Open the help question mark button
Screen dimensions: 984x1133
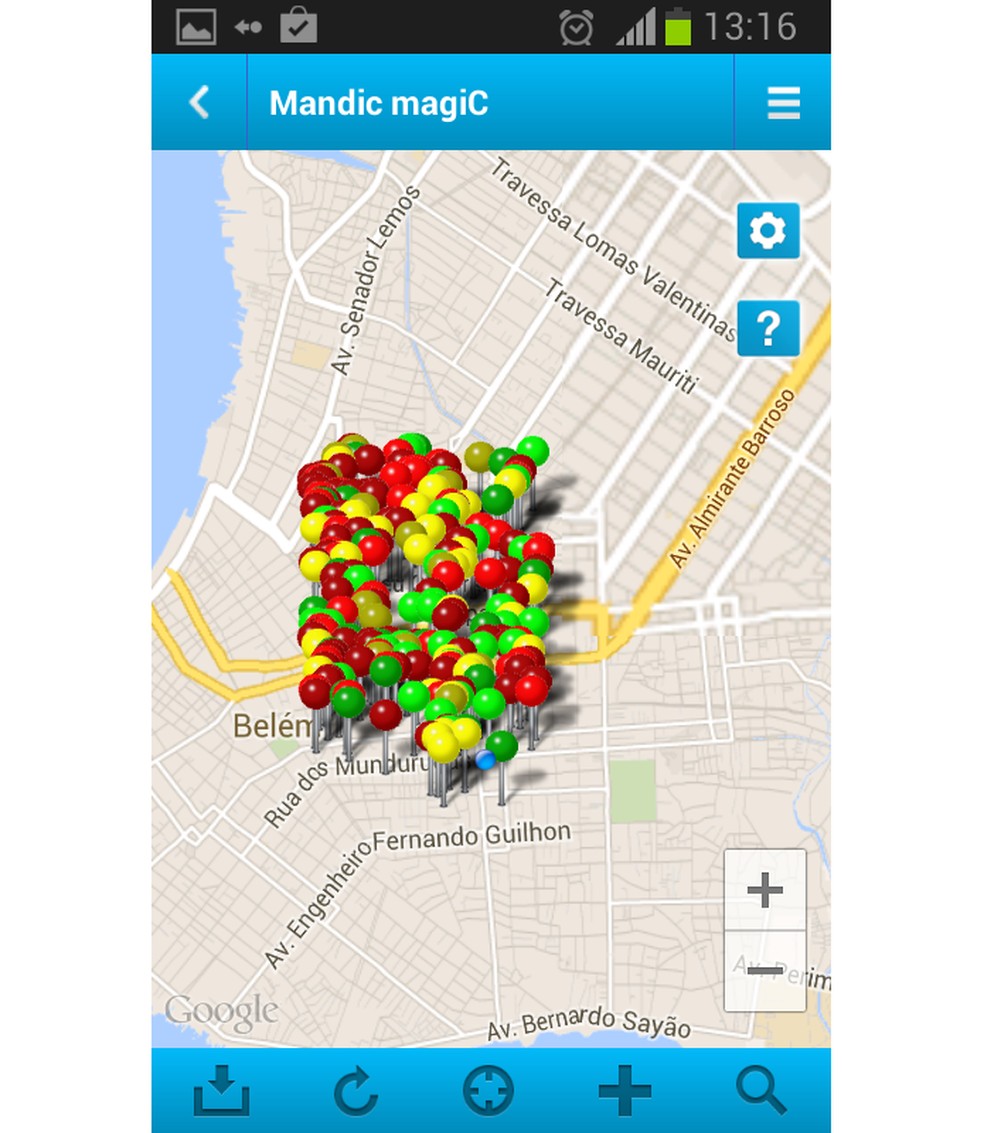tap(768, 328)
